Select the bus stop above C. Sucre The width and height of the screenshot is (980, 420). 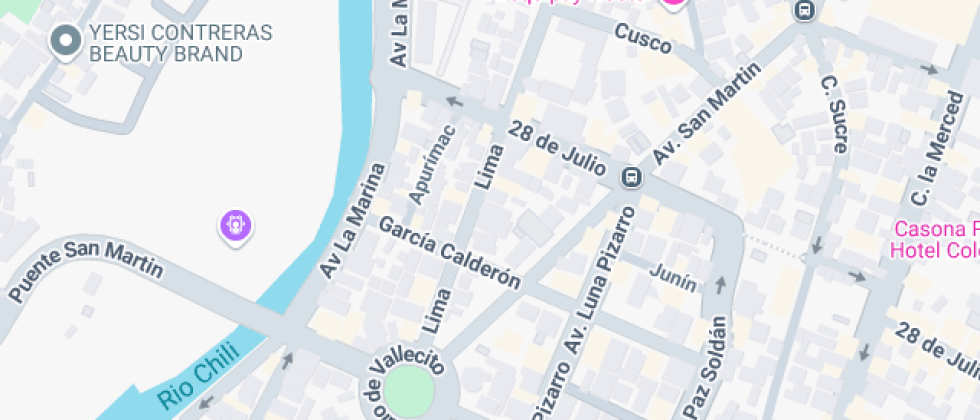coord(803,10)
